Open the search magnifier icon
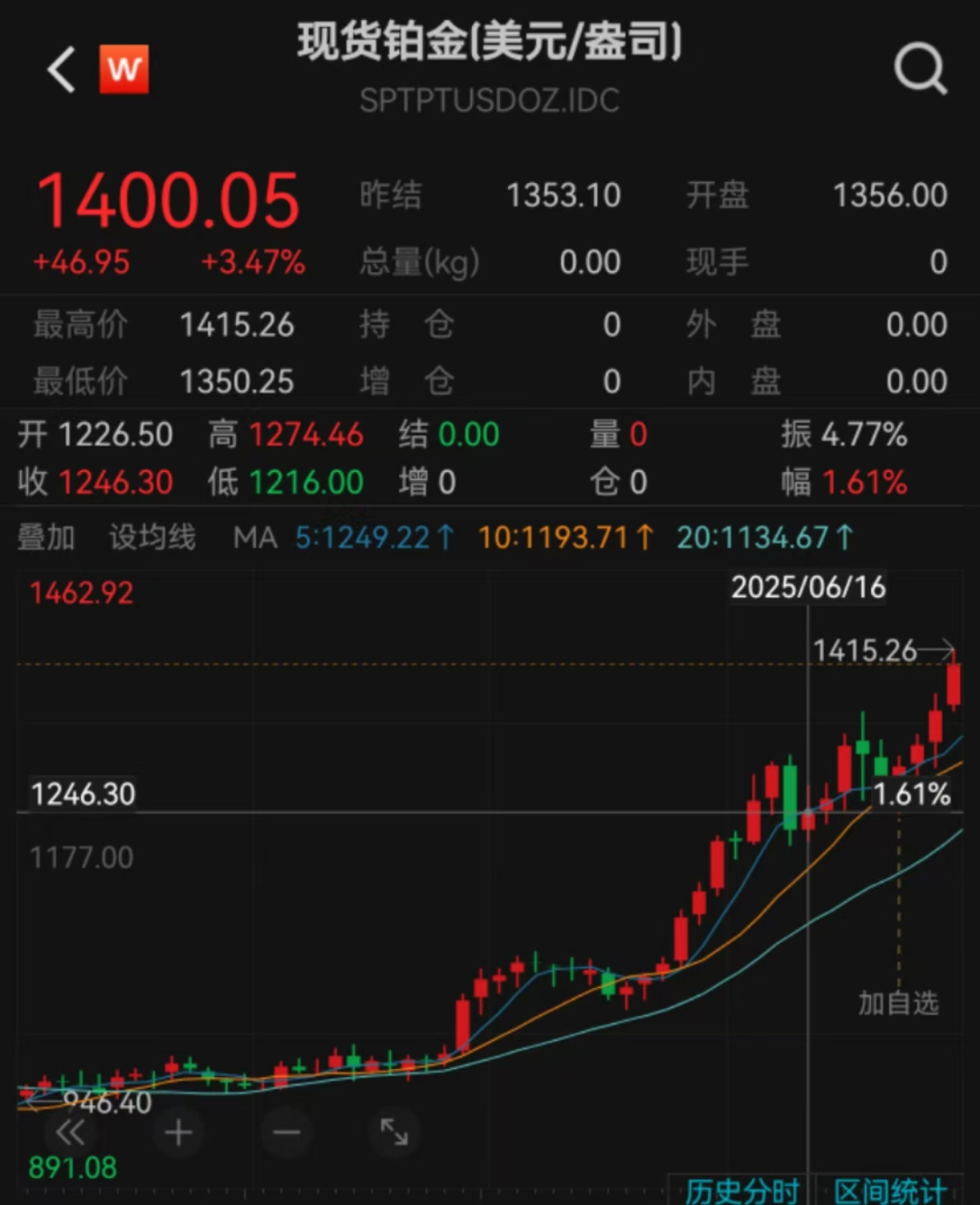980x1205 pixels. click(919, 69)
